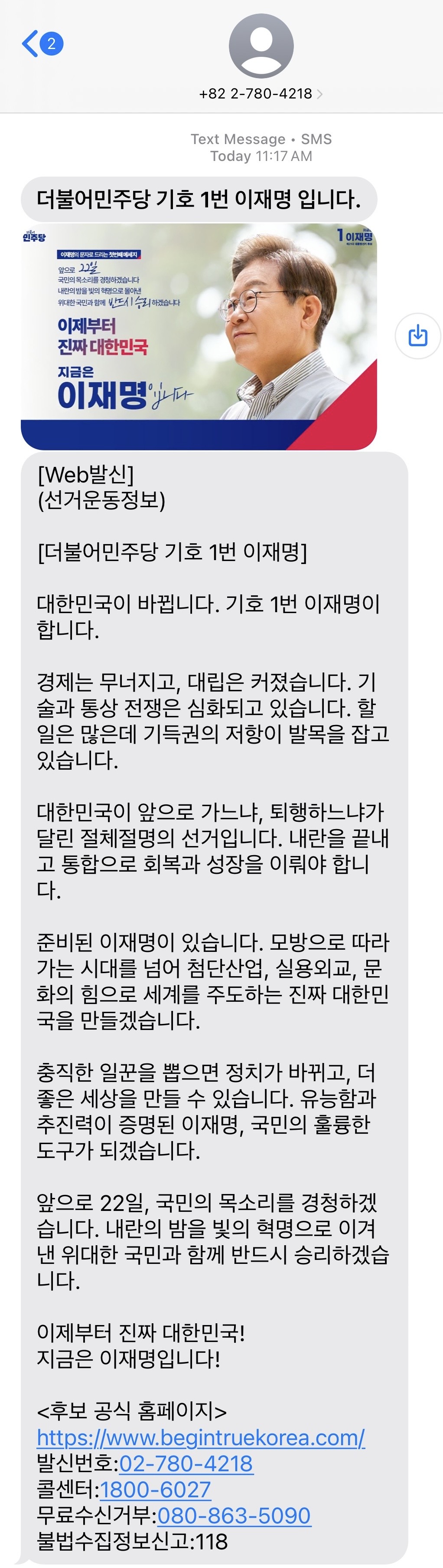Viewport: 443px width, 1568px height.
Task: Call opt-out number 080-863-5090
Action: tap(234, 1516)
